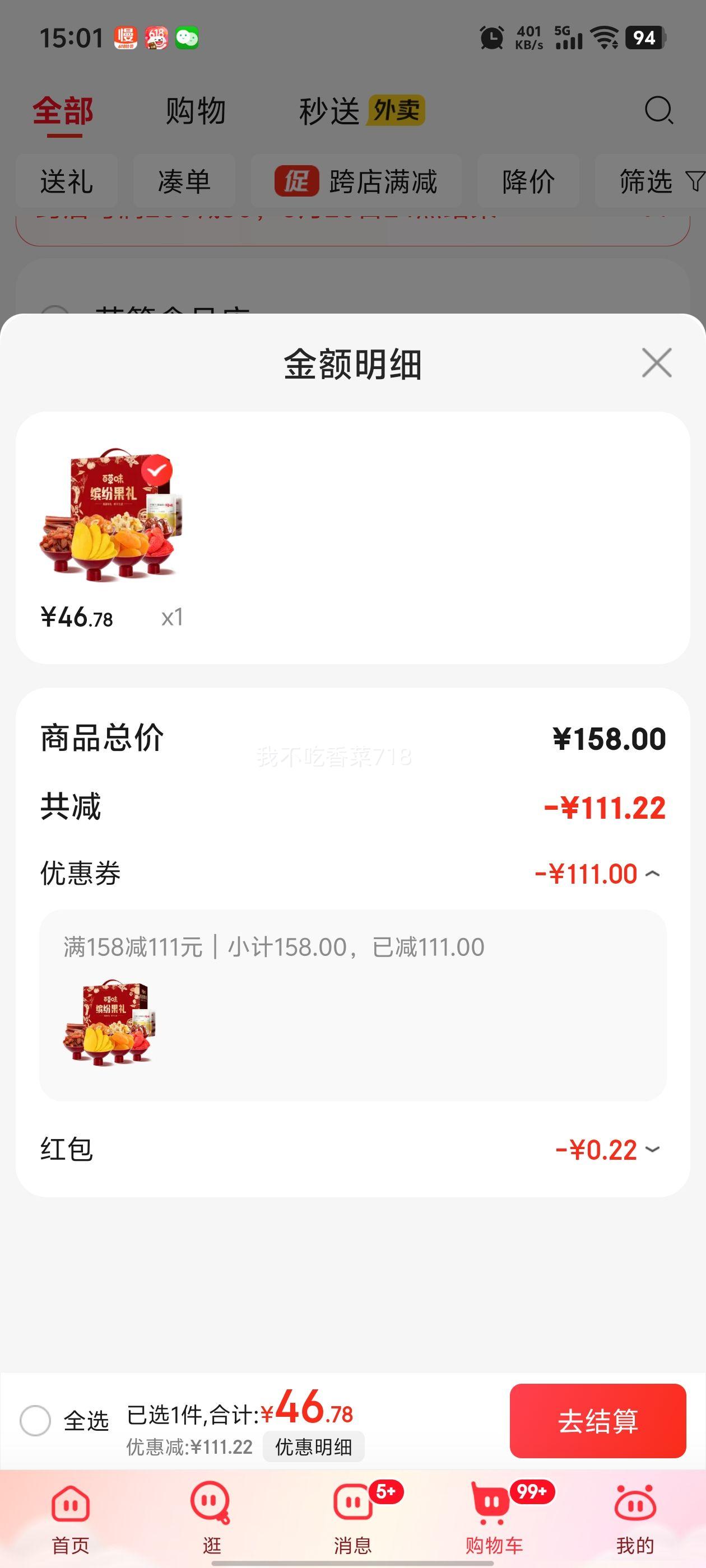
Task: Tap the 降价 price-drop filter
Action: pos(527,181)
